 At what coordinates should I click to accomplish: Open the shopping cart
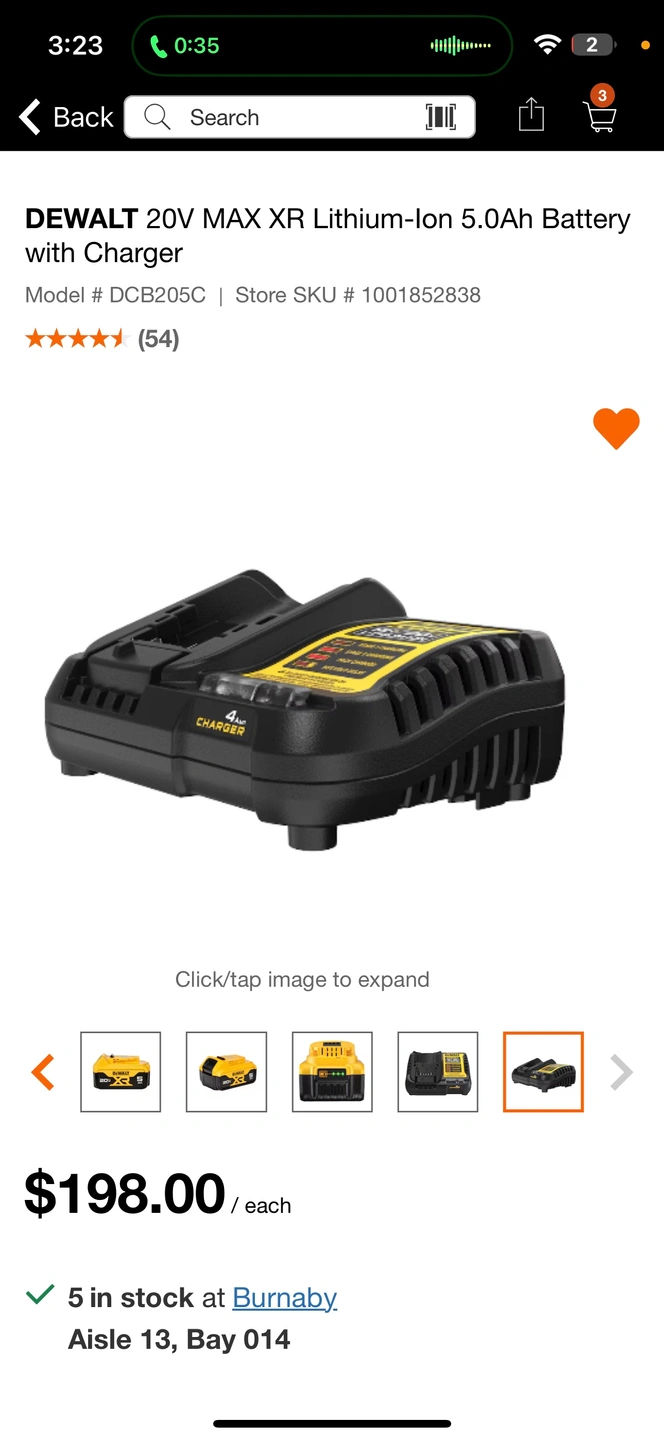599,115
